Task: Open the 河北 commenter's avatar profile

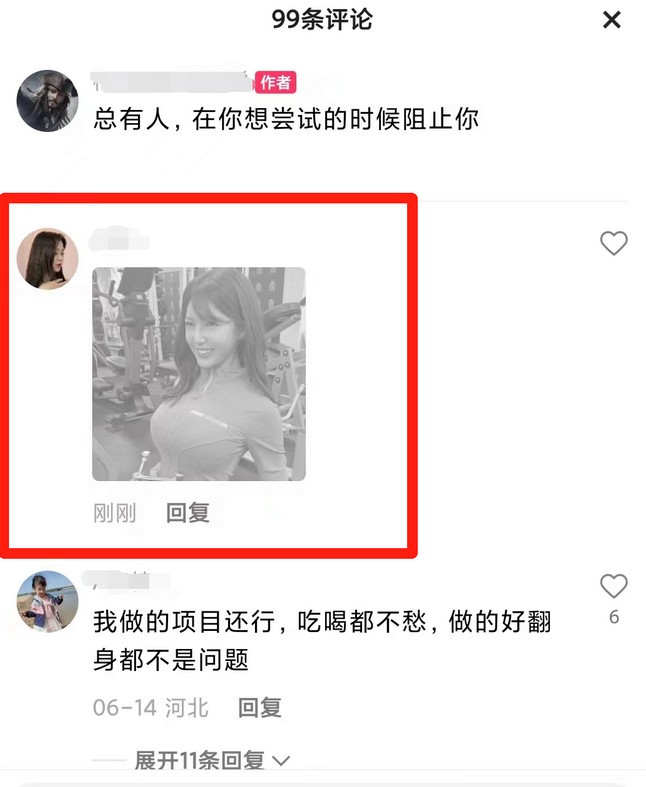Action: click(x=48, y=602)
